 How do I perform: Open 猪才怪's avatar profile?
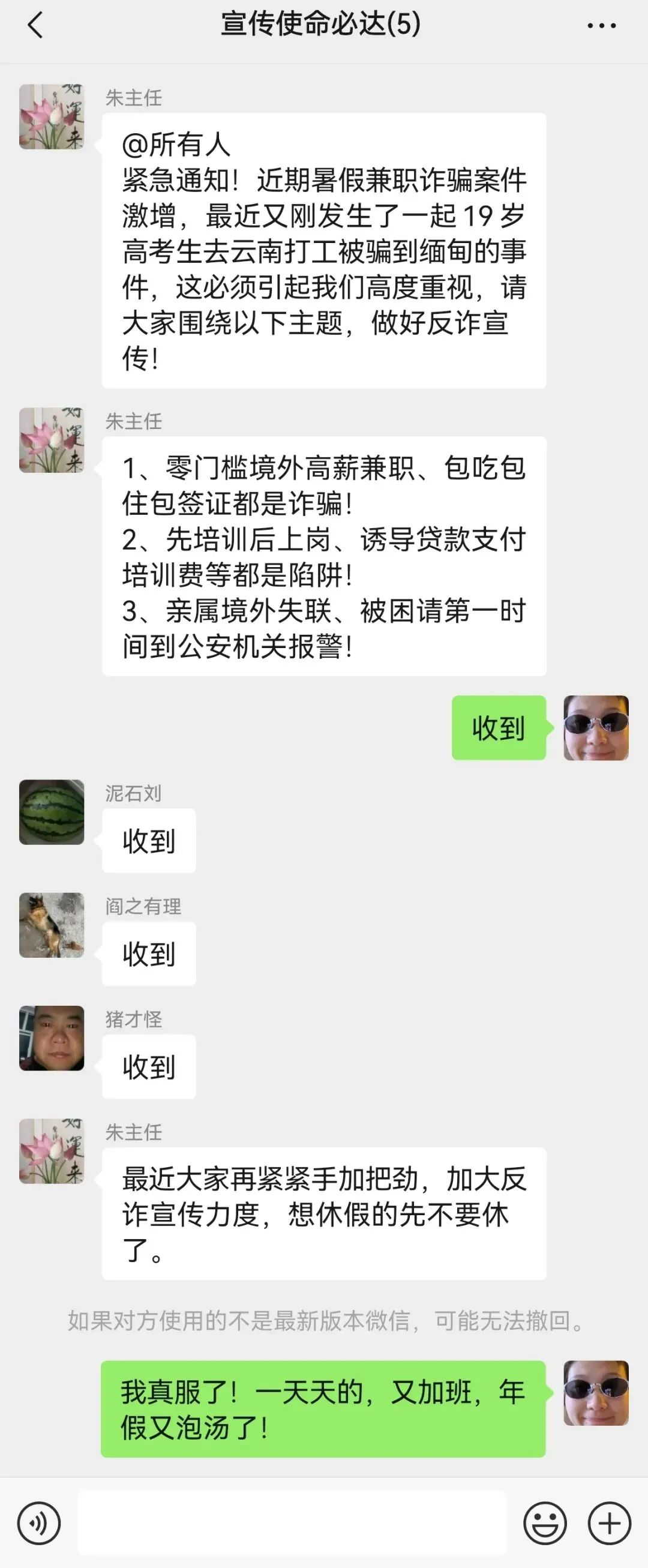click(x=52, y=1038)
